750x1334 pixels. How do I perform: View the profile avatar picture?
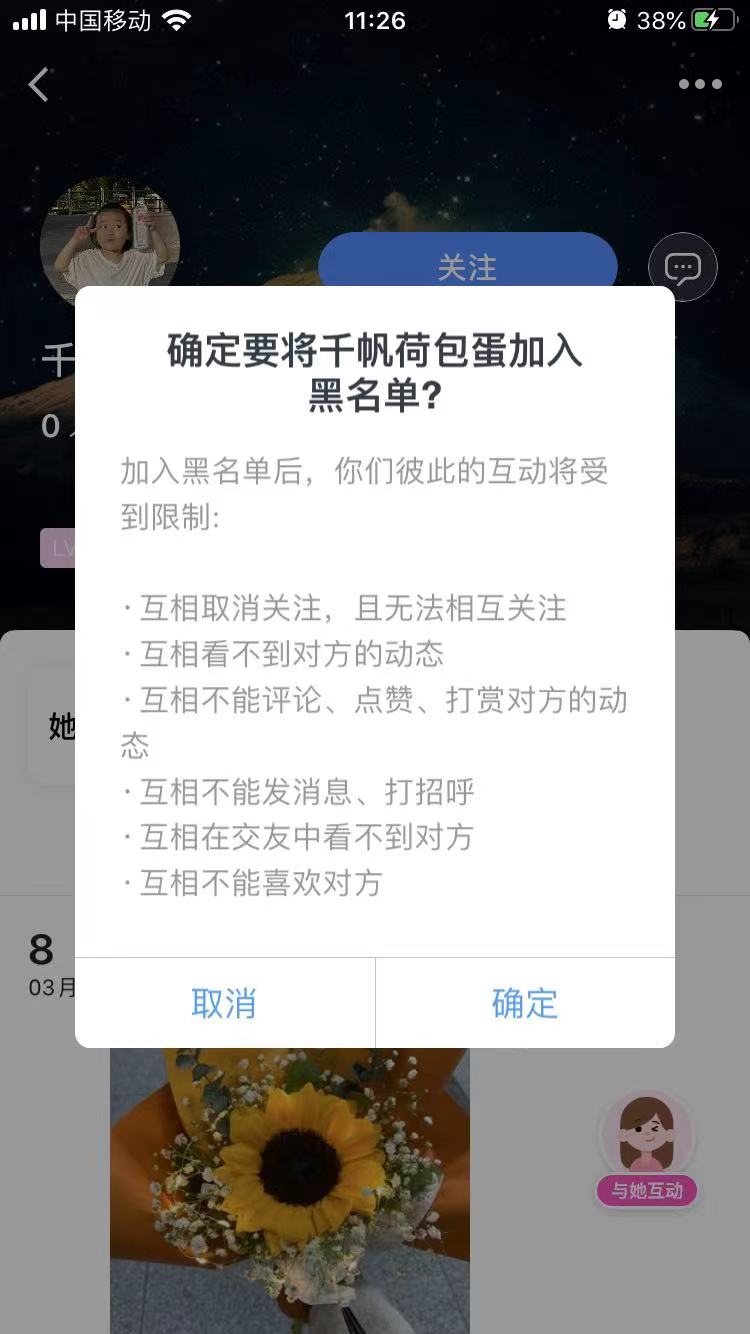109,240
